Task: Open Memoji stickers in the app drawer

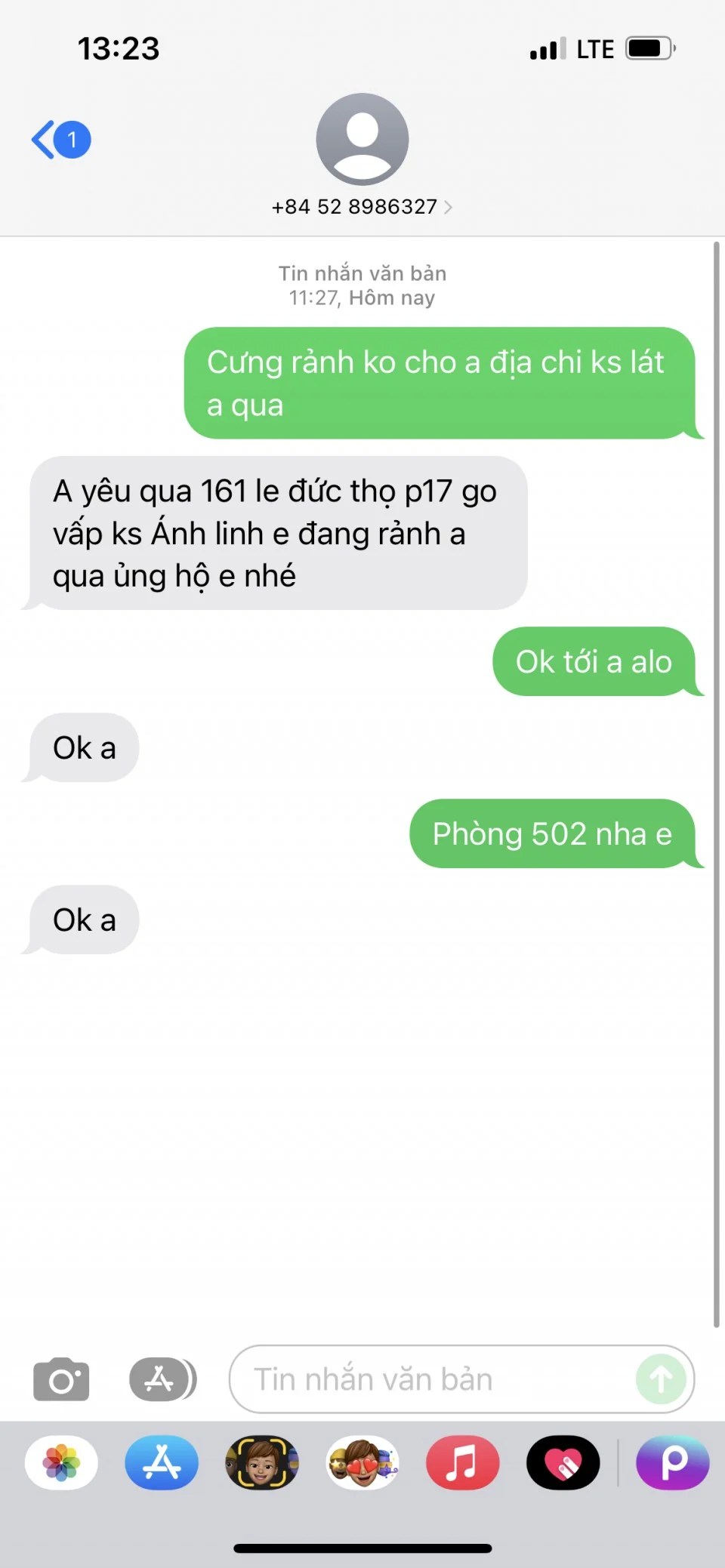Action: 362,1462
